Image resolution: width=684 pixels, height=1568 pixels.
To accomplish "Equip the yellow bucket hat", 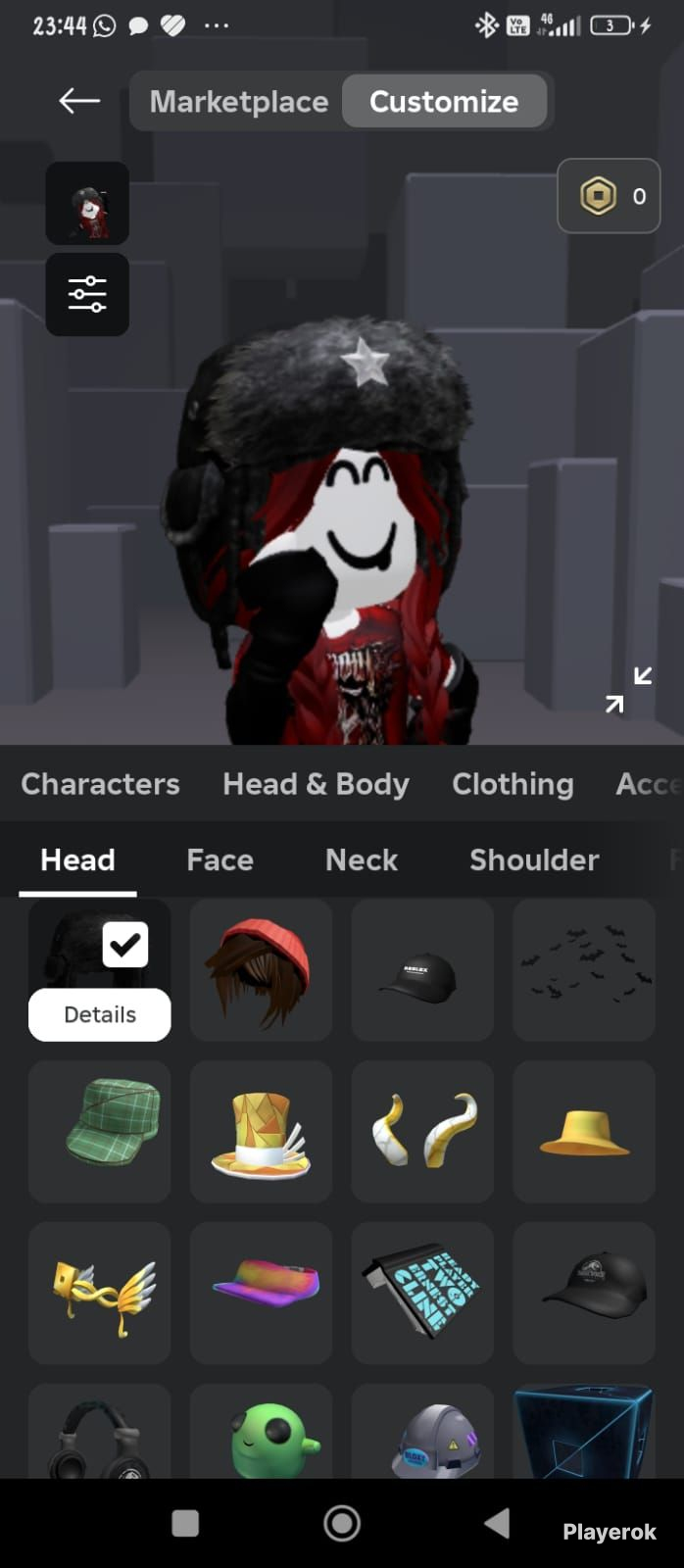I will [584, 1131].
